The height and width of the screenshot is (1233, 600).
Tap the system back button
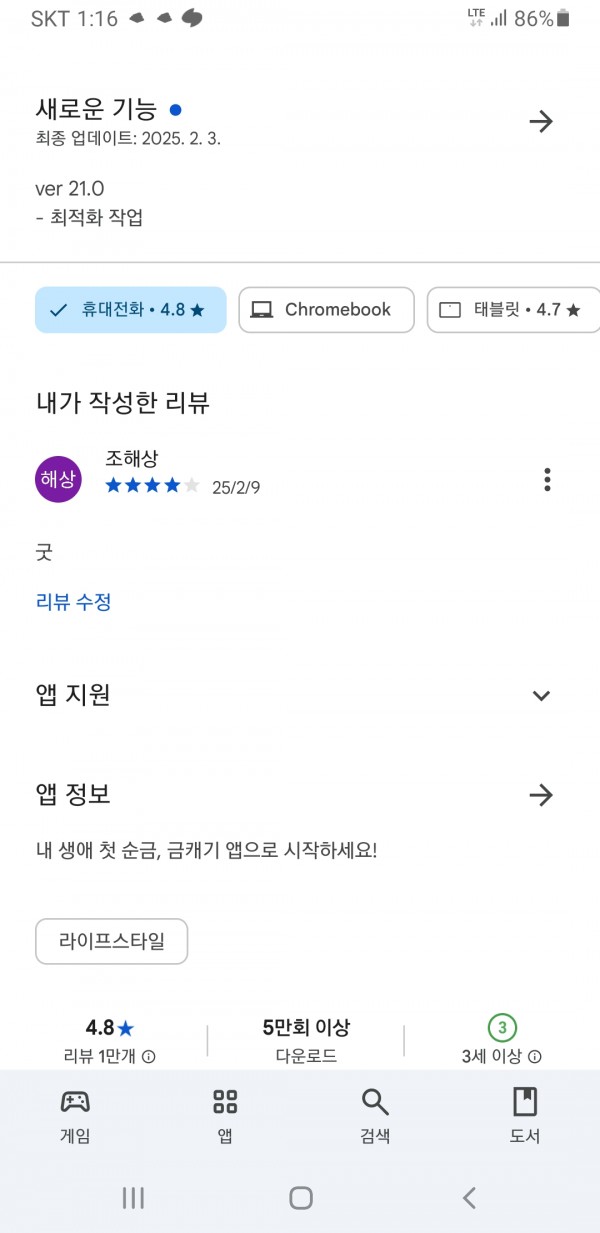(469, 1198)
